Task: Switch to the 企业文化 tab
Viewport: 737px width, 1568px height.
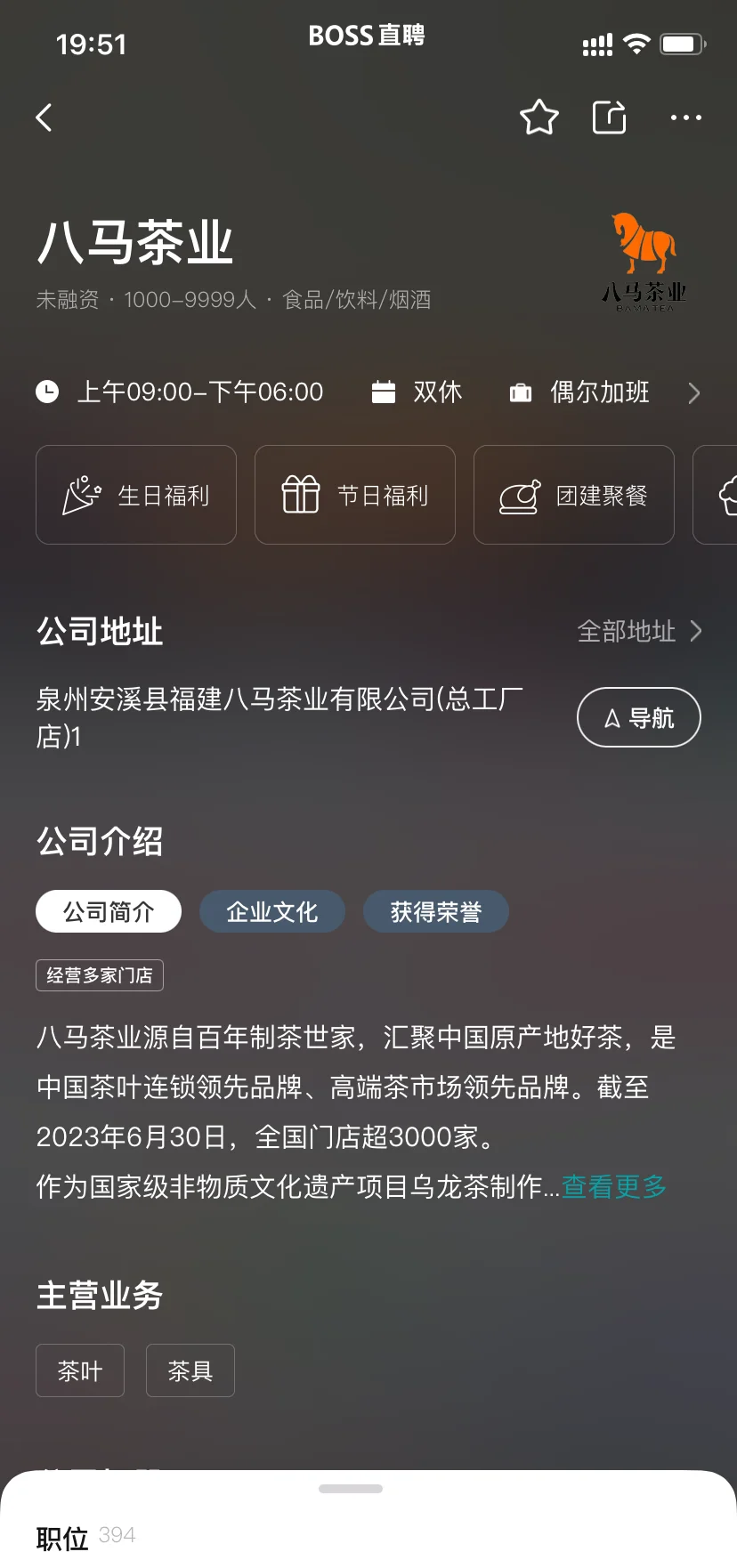Action: point(272,911)
